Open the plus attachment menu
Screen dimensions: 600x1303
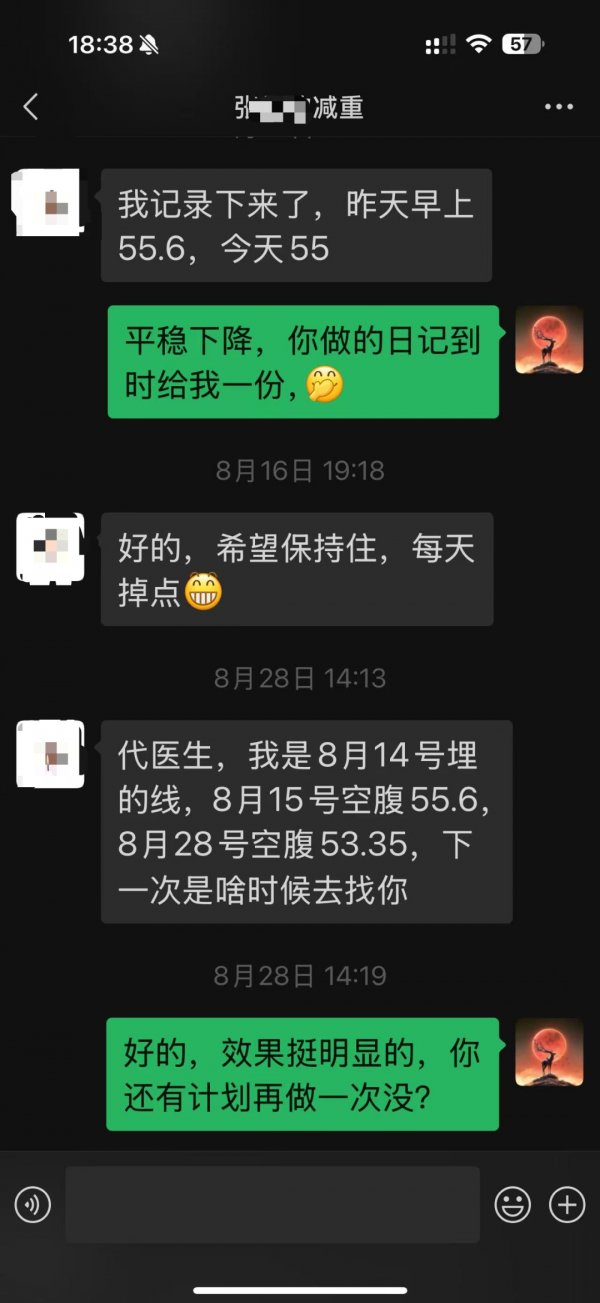pos(567,1205)
